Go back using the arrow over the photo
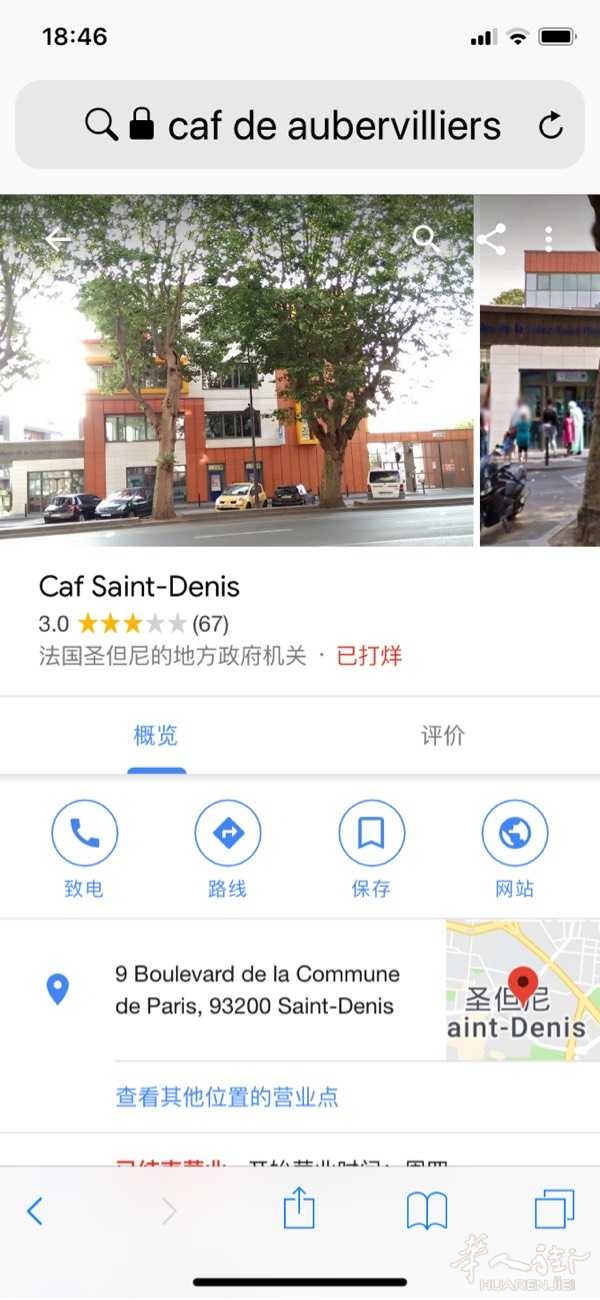This screenshot has width=600, height=1300. [x=58, y=240]
